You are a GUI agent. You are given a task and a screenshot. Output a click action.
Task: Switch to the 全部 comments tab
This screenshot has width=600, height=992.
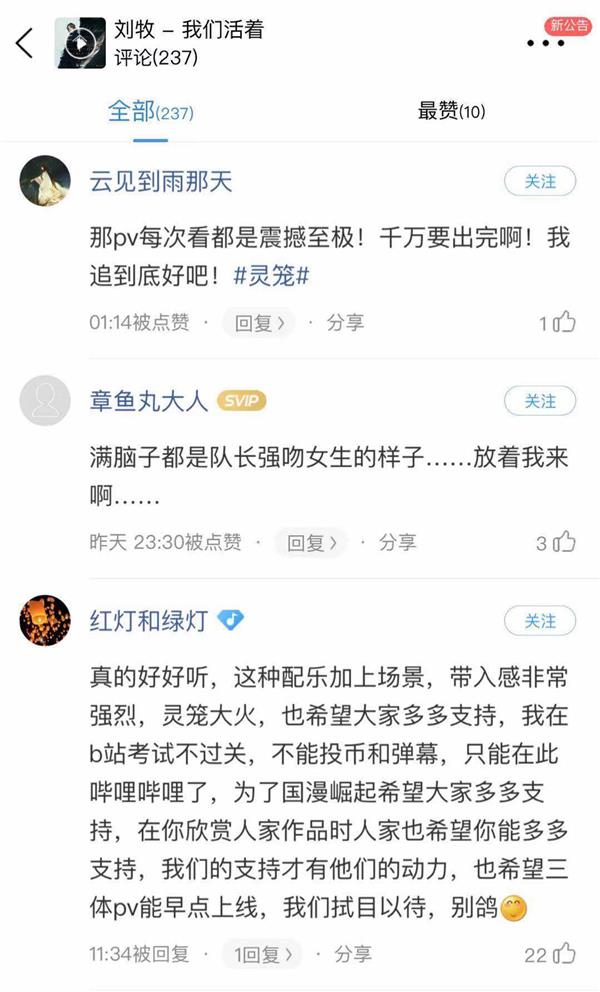(150, 112)
